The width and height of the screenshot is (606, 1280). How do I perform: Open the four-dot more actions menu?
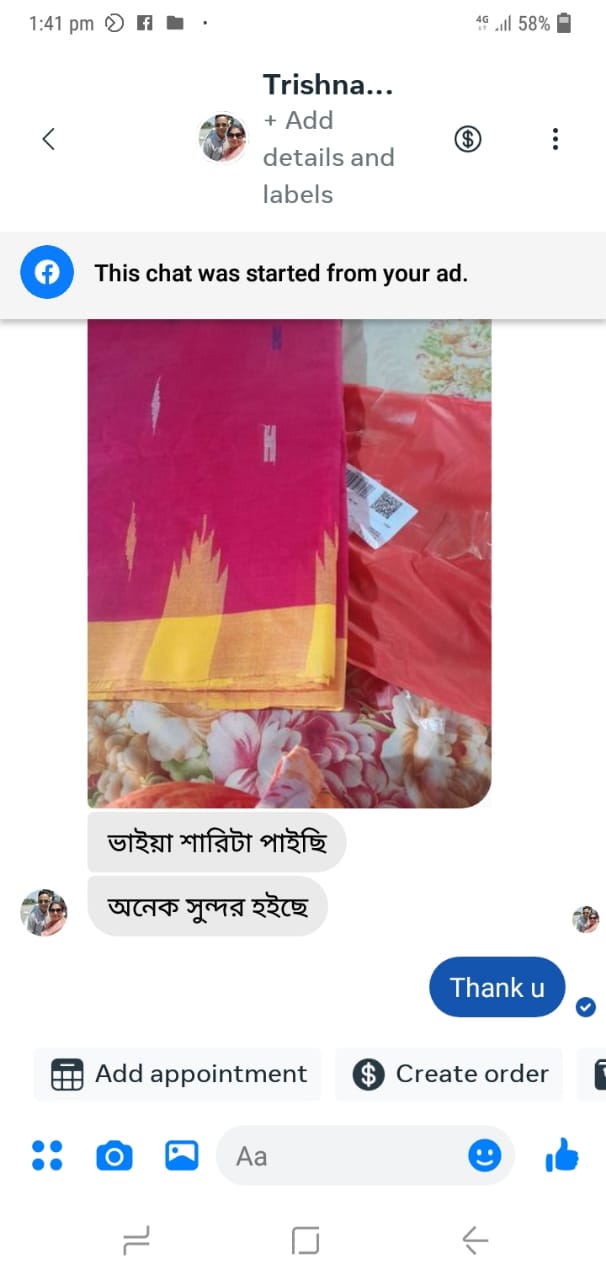coord(47,1156)
